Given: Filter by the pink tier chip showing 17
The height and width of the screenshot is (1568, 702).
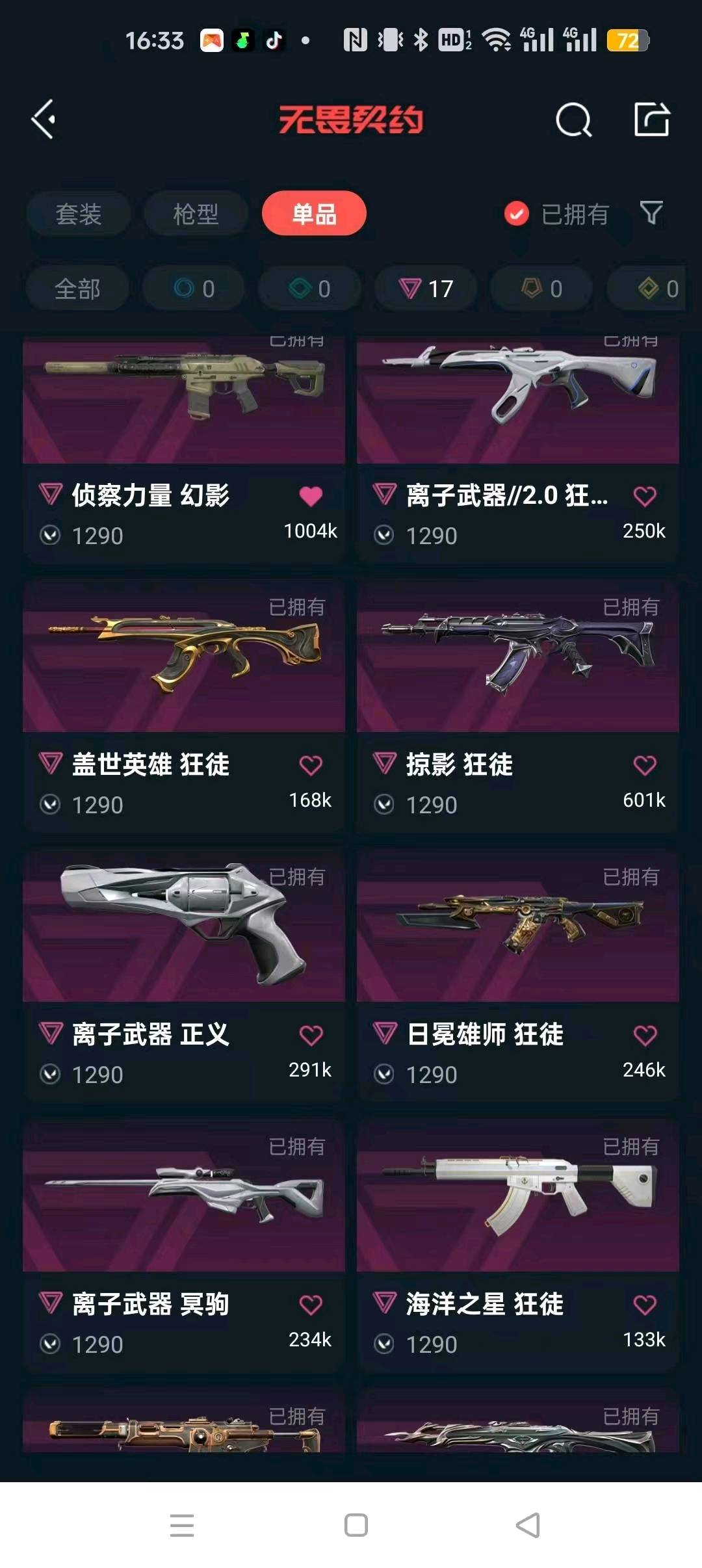Looking at the screenshot, I should pyautogui.click(x=426, y=289).
